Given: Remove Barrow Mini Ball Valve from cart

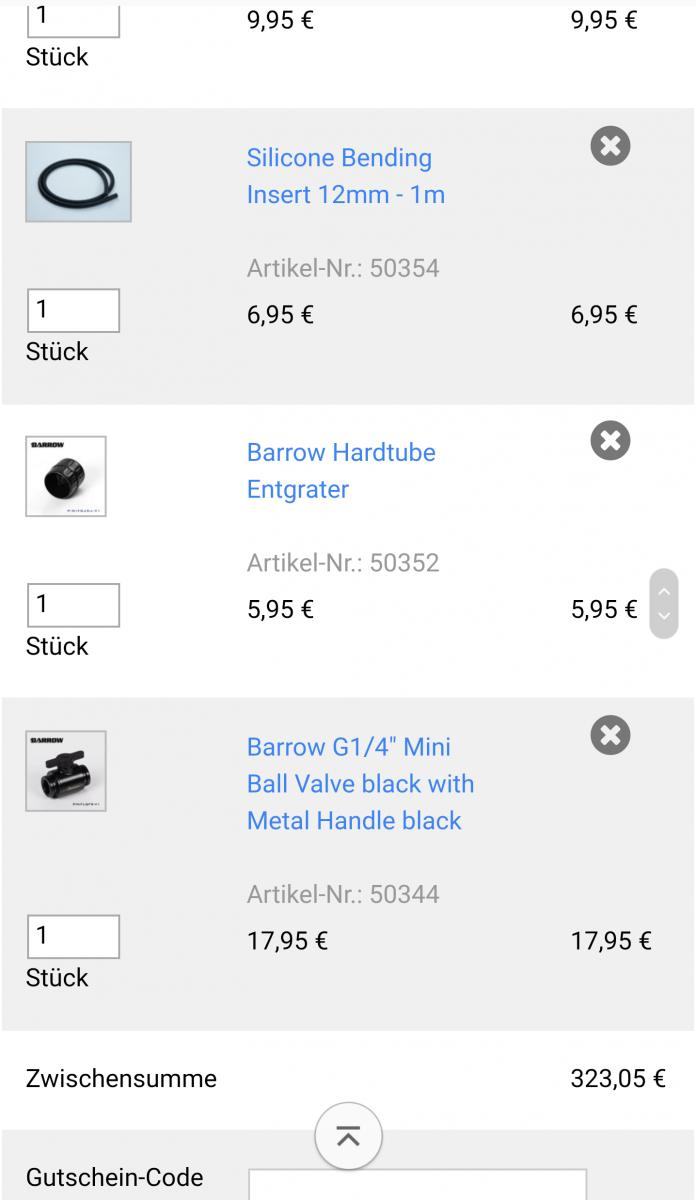Looking at the screenshot, I should pos(610,735).
